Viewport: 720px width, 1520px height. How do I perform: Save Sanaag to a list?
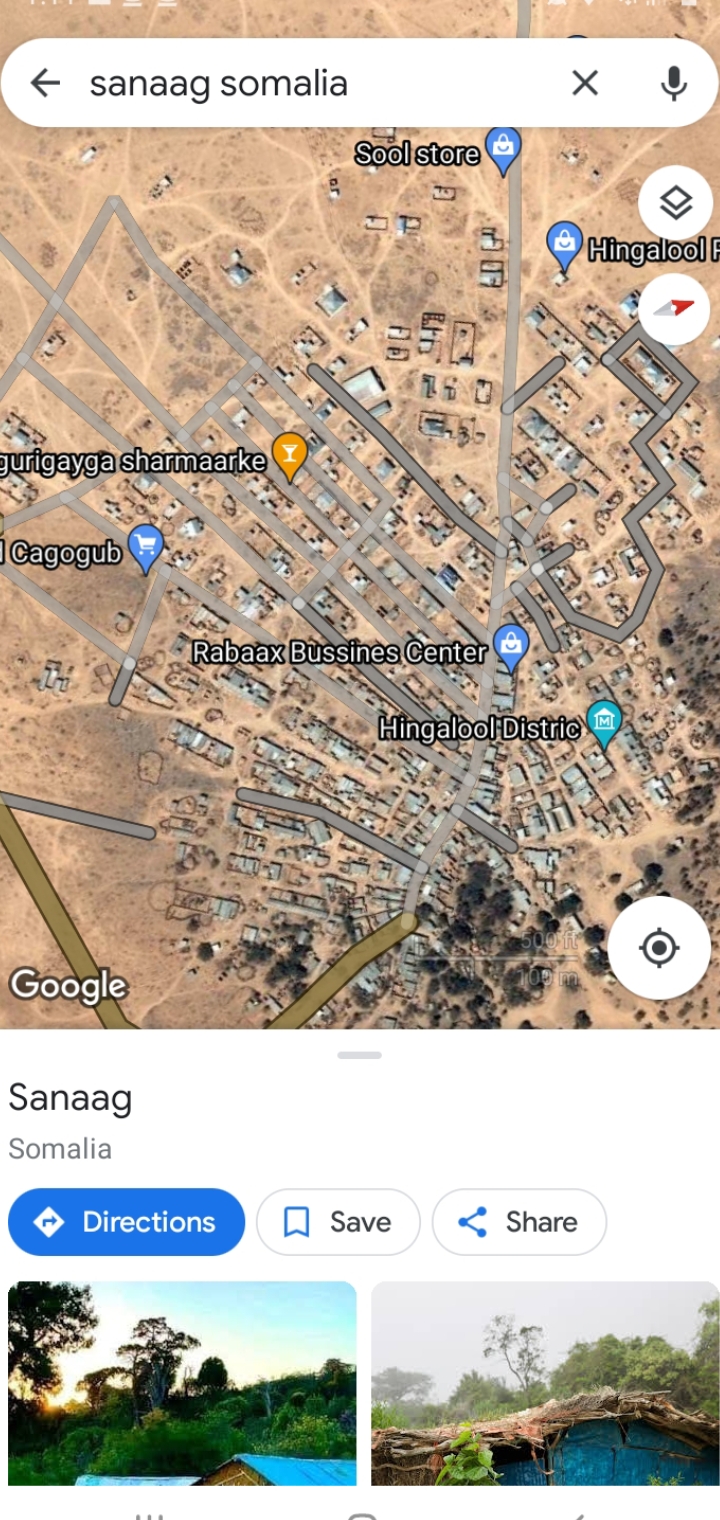pos(338,1221)
